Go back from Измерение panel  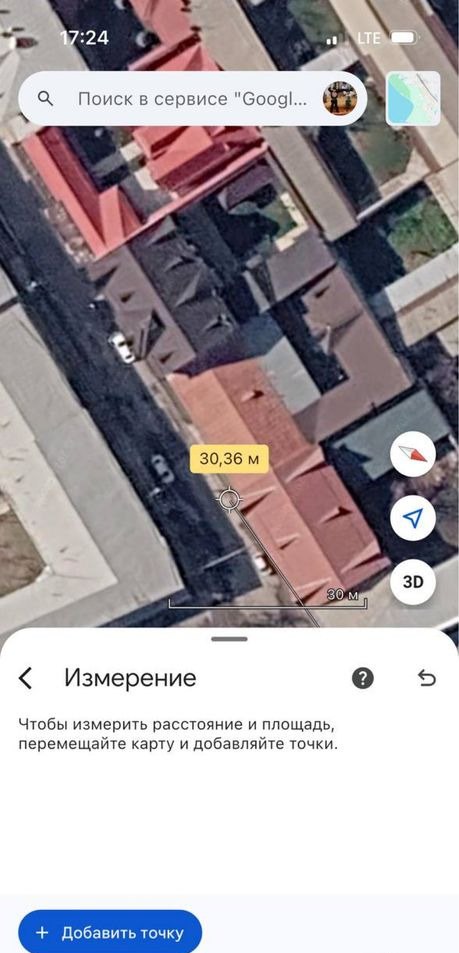pyautogui.click(x=25, y=678)
